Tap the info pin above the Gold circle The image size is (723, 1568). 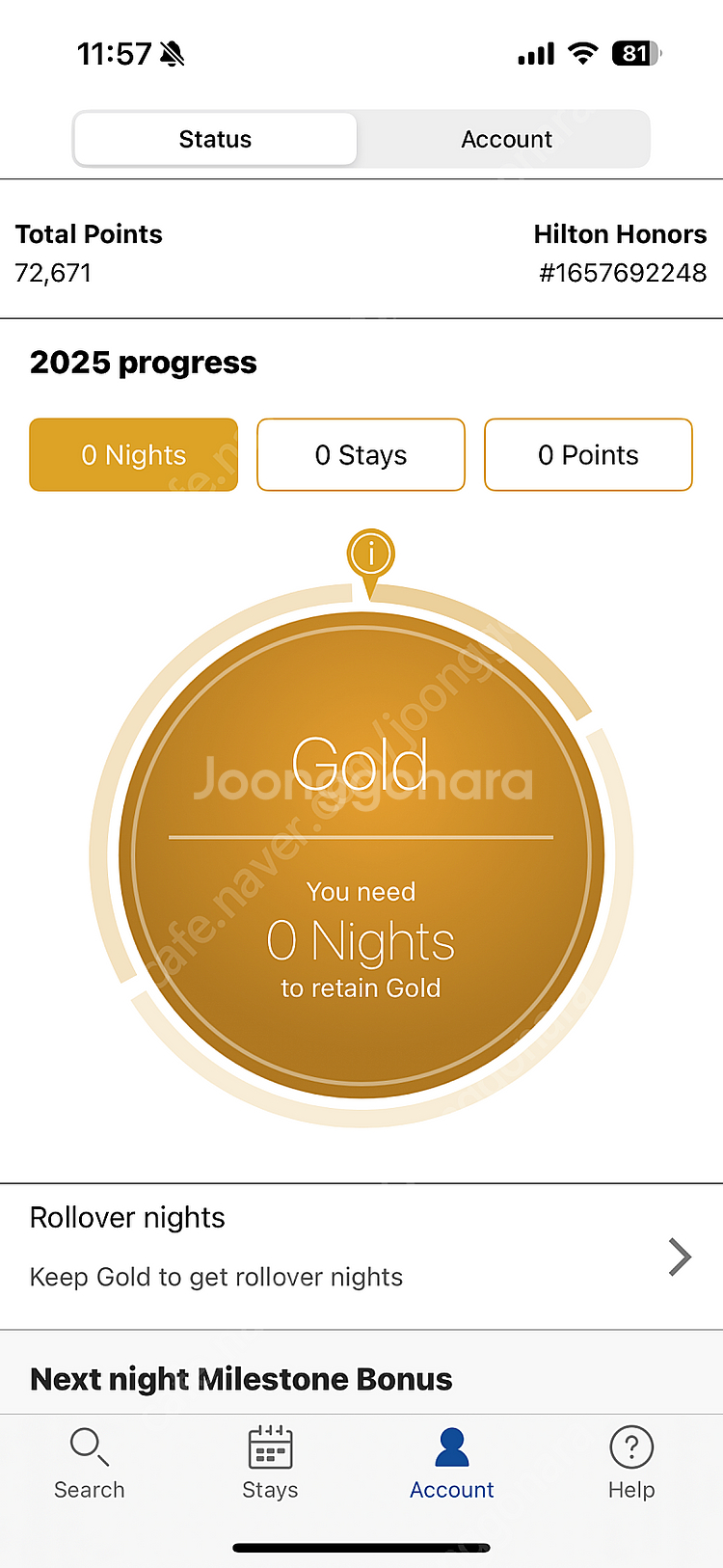click(x=371, y=555)
